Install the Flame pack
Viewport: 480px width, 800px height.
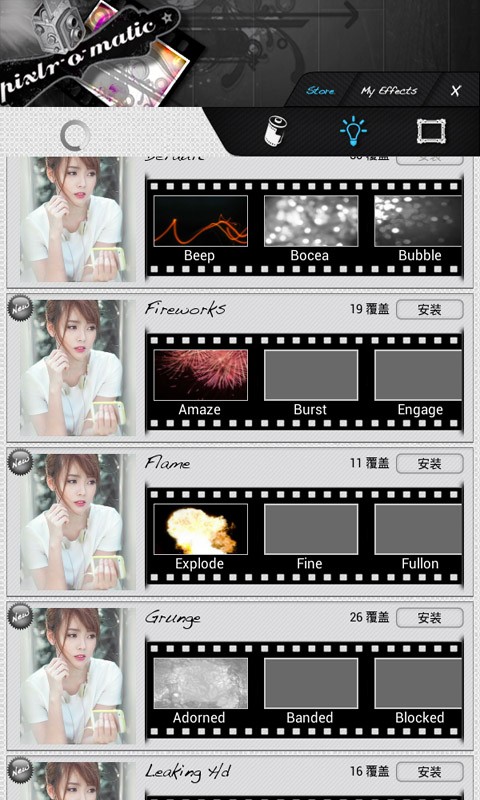430,463
